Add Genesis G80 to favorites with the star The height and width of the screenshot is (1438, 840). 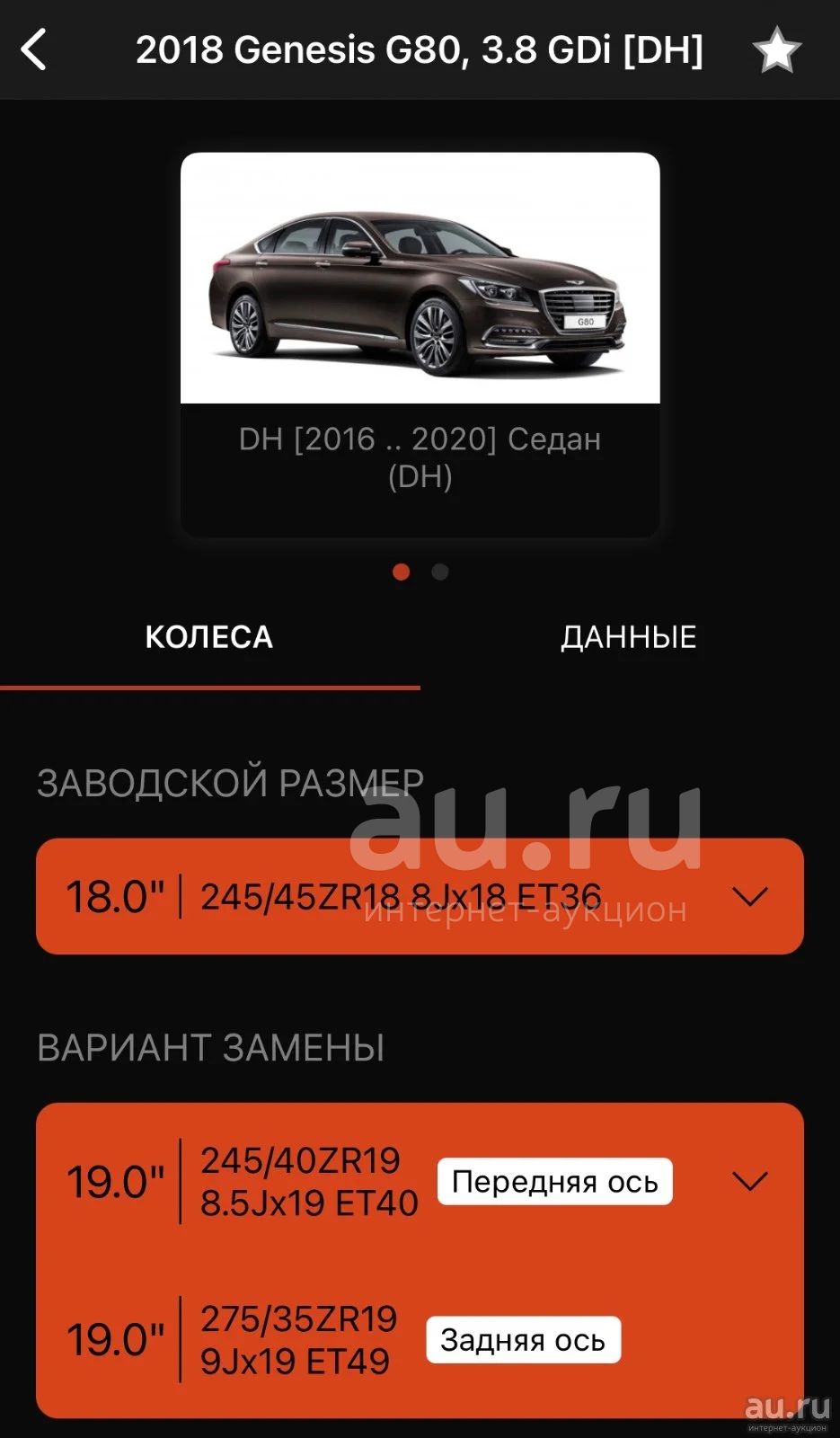[776, 49]
